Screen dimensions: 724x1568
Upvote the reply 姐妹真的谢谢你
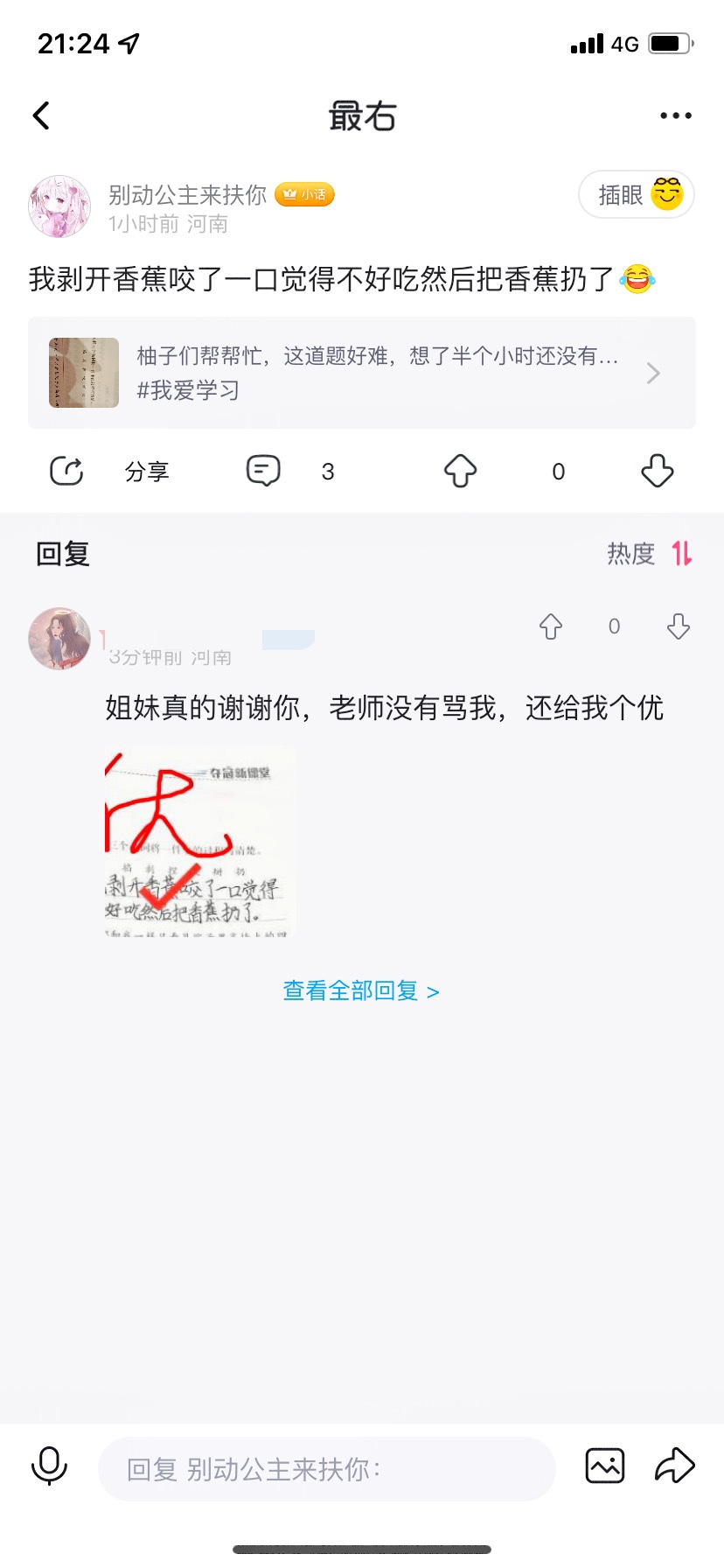tap(551, 626)
